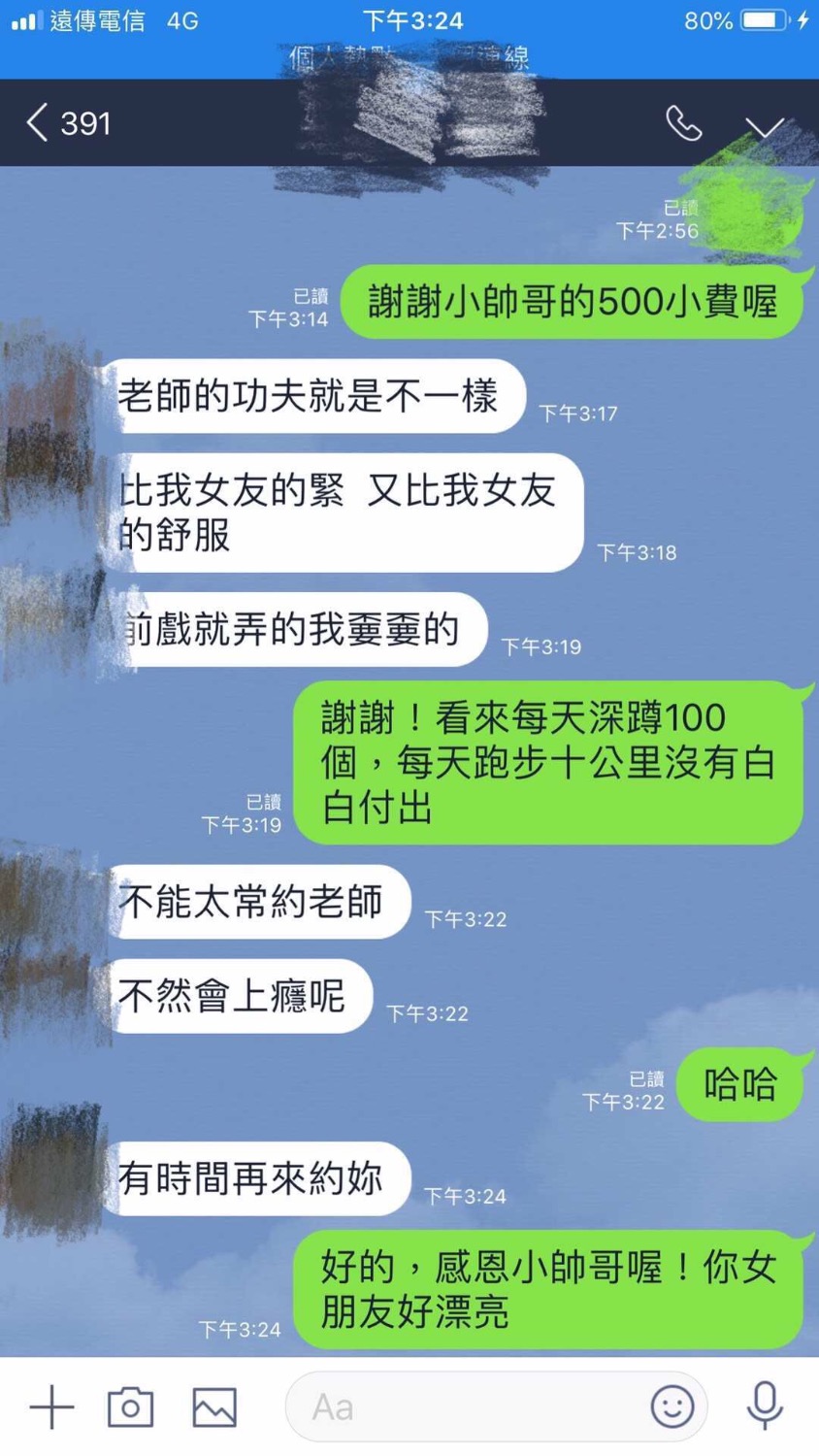Screen dimensions: 819x1456
Task: Open the photo gallery picker
Action: point(213,1405)
